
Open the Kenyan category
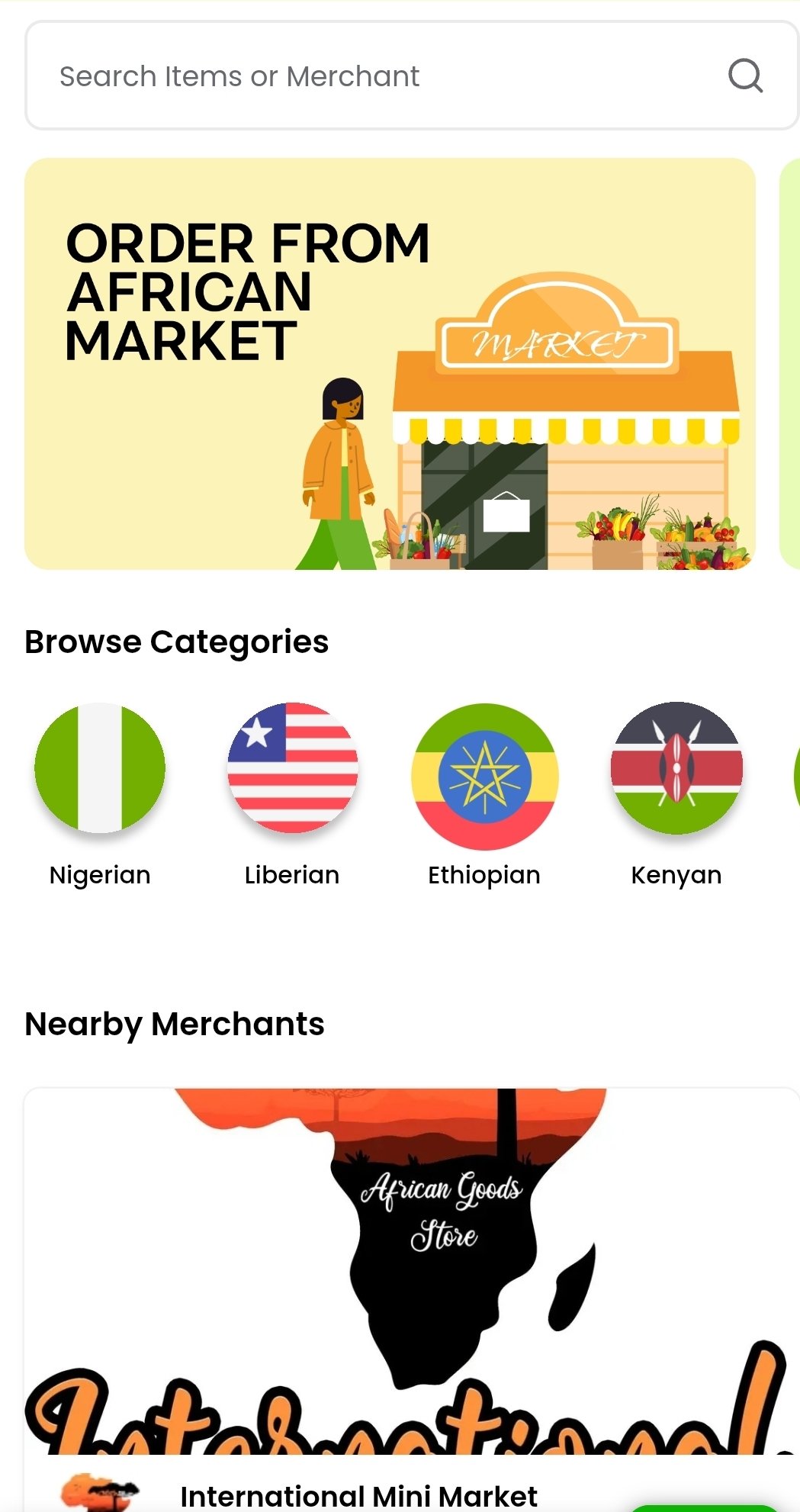(676, 795)
